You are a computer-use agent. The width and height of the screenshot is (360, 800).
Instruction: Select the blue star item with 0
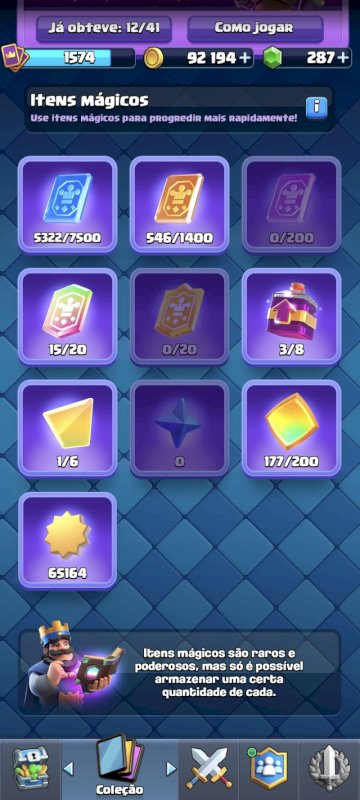(x=179, y=429)
